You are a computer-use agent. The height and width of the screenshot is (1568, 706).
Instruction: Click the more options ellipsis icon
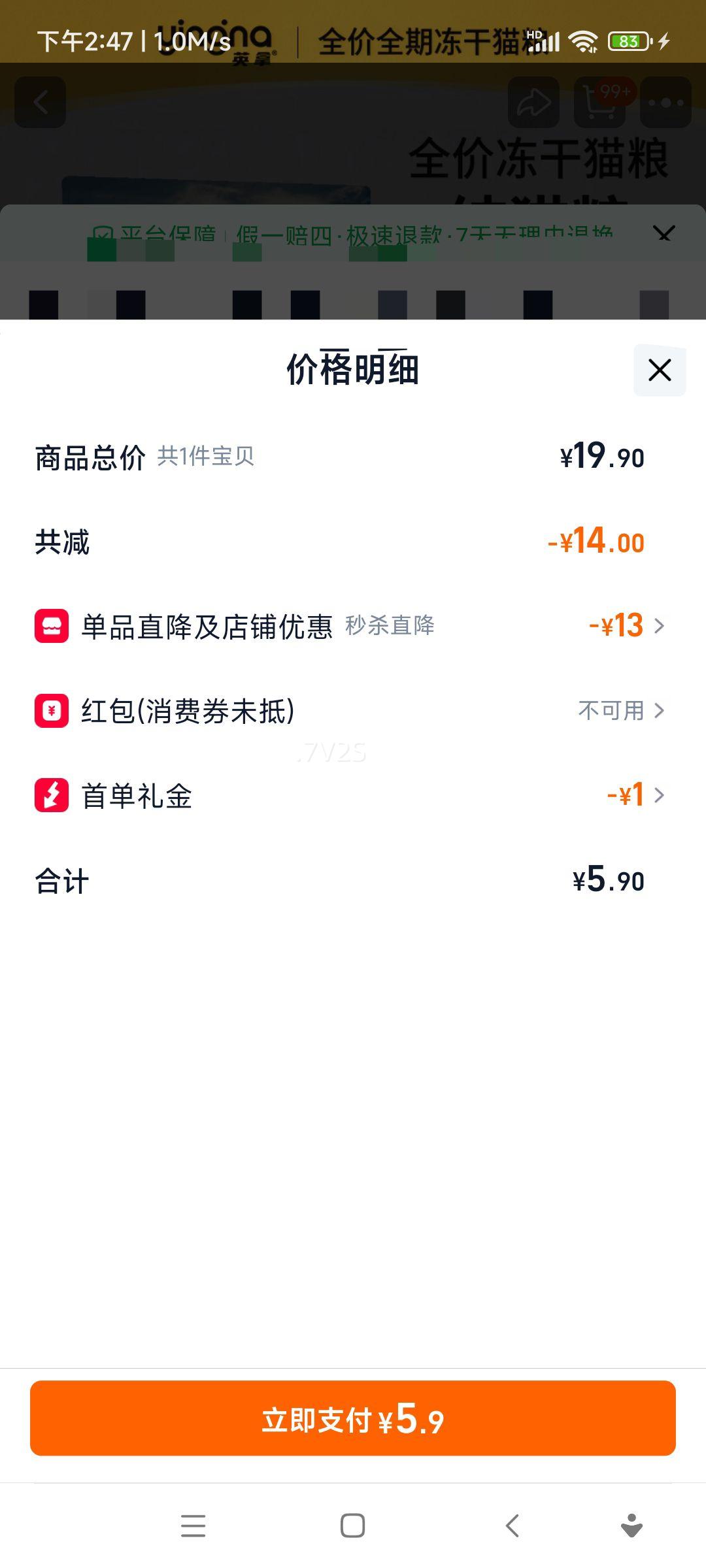pos(665,103)
